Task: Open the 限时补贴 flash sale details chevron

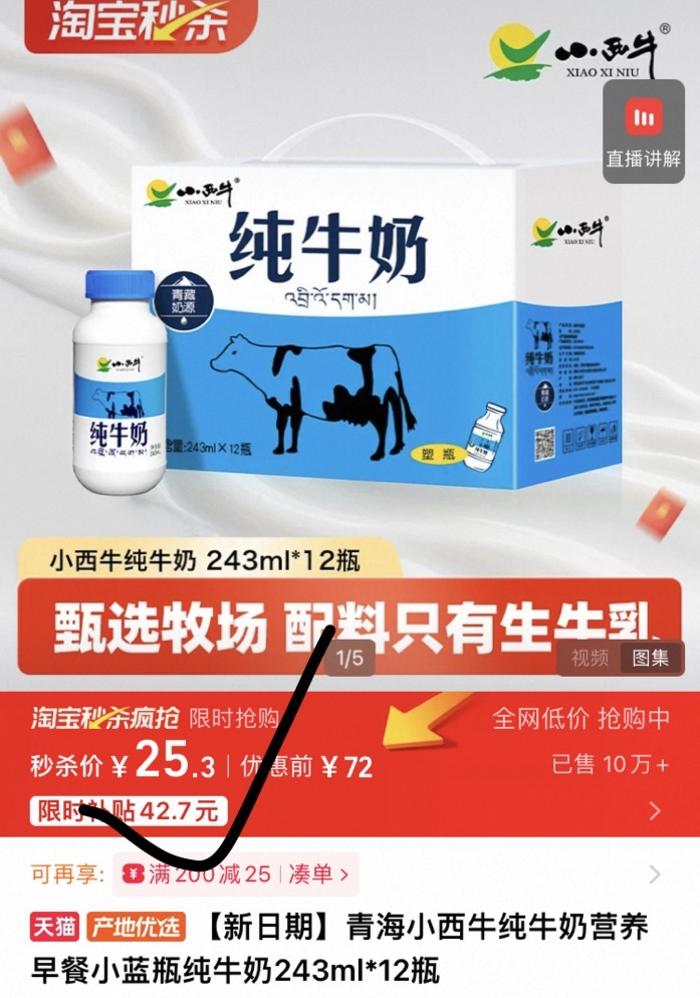Action: point(655,810)
